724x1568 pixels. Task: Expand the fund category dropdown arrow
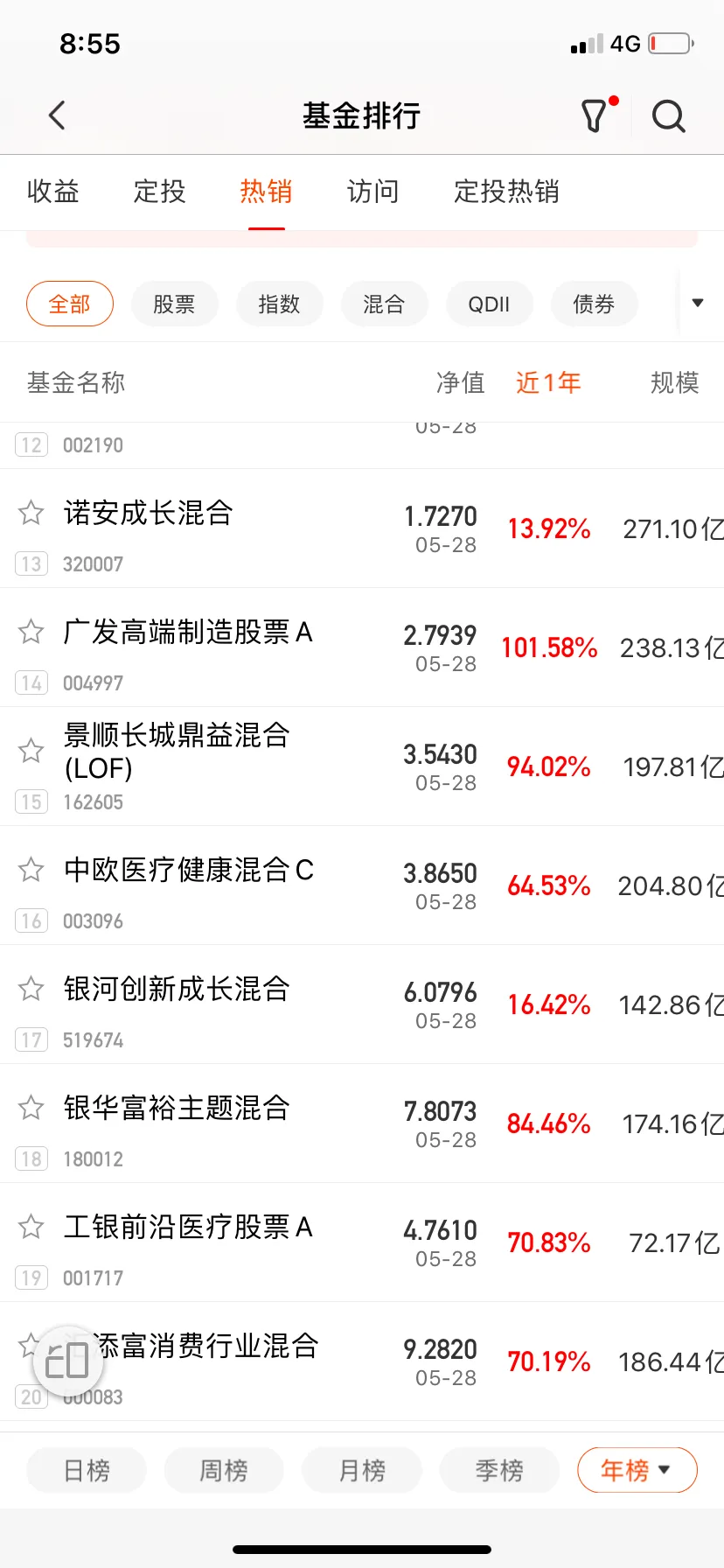click(x=698, y=303)
